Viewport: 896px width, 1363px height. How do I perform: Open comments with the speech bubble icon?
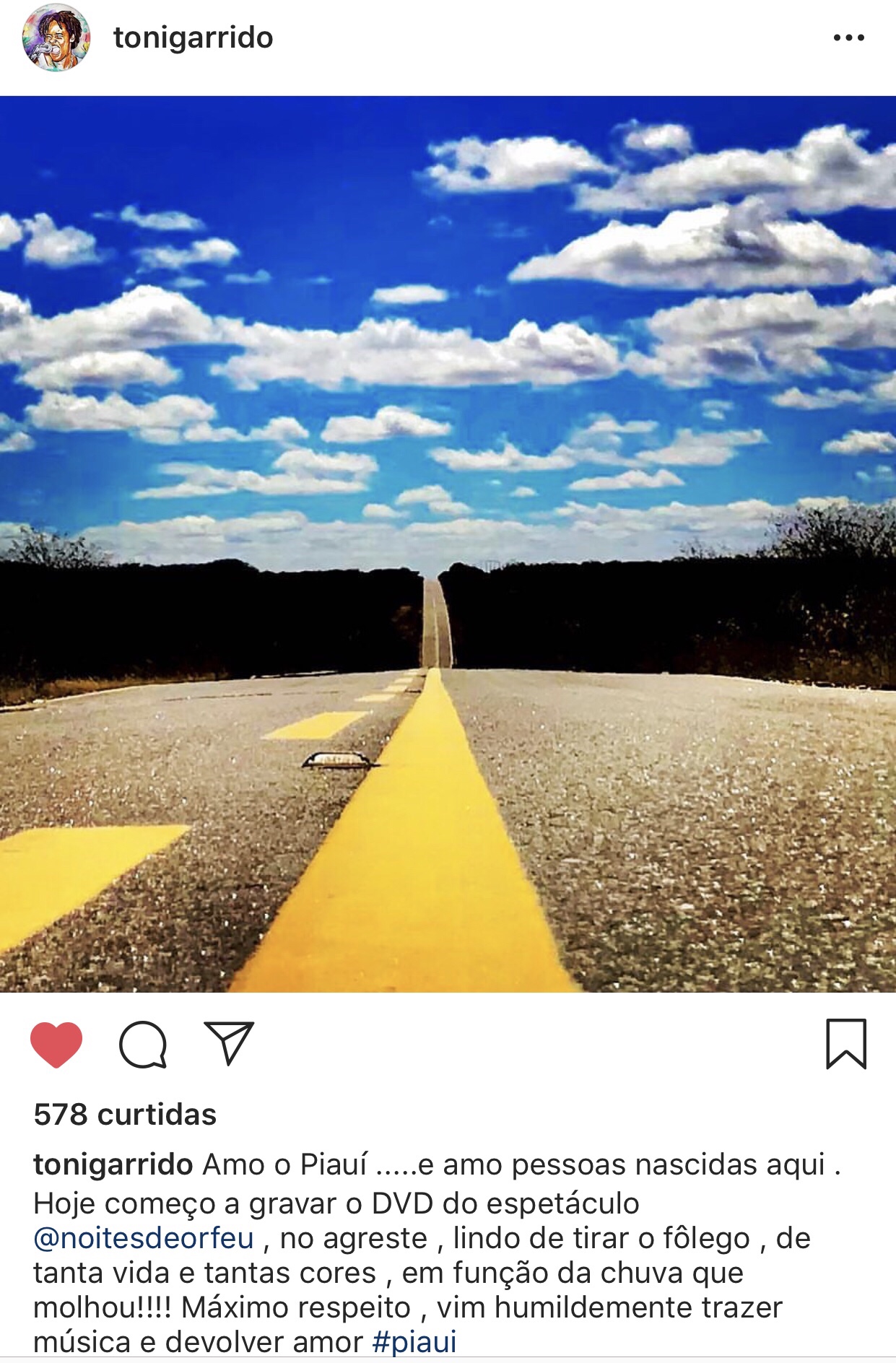coord(143,1044)
